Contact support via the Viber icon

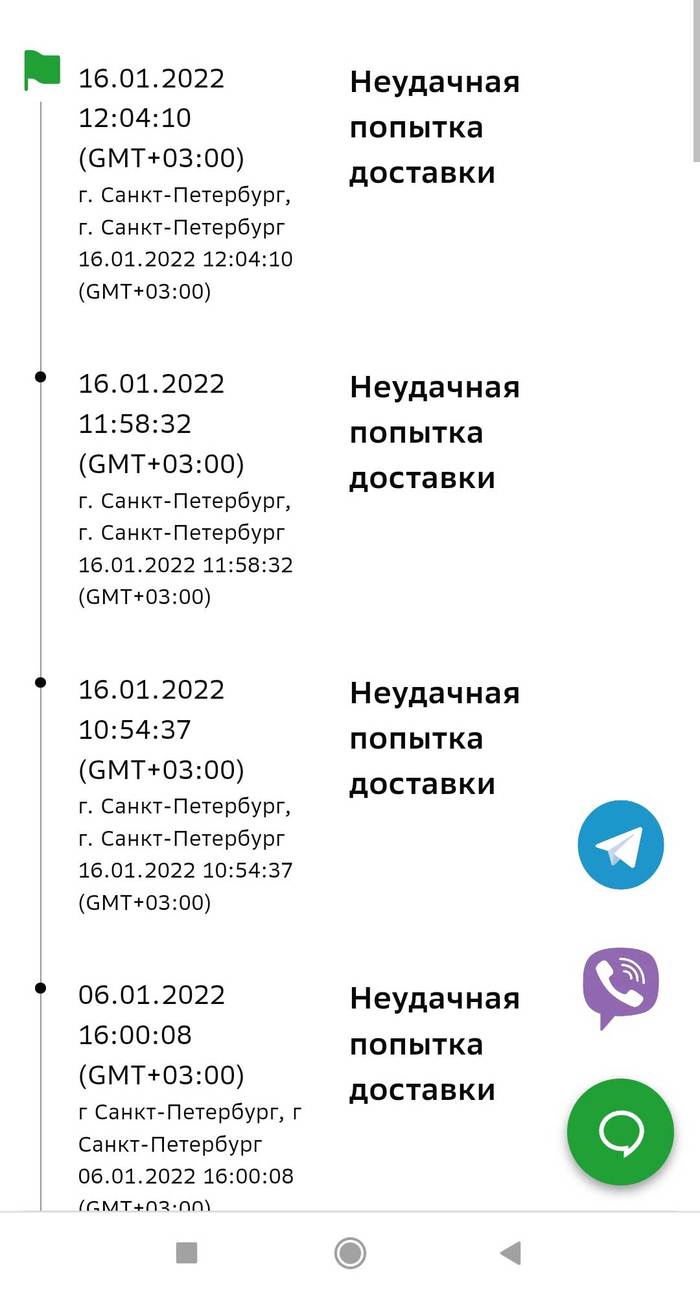(620, 987)
